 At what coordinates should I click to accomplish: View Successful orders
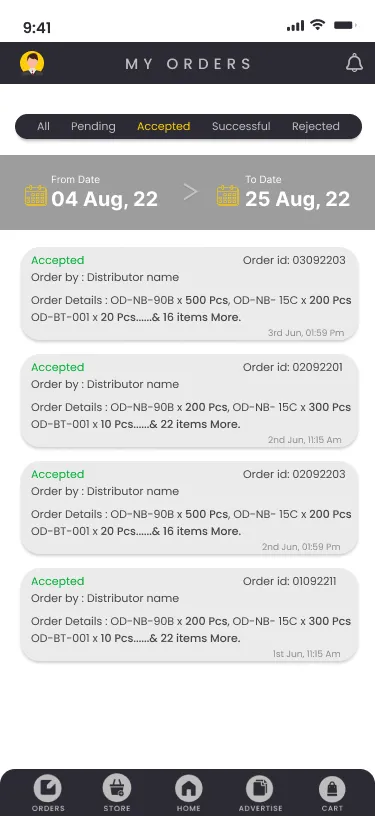[x=241, y=126]
